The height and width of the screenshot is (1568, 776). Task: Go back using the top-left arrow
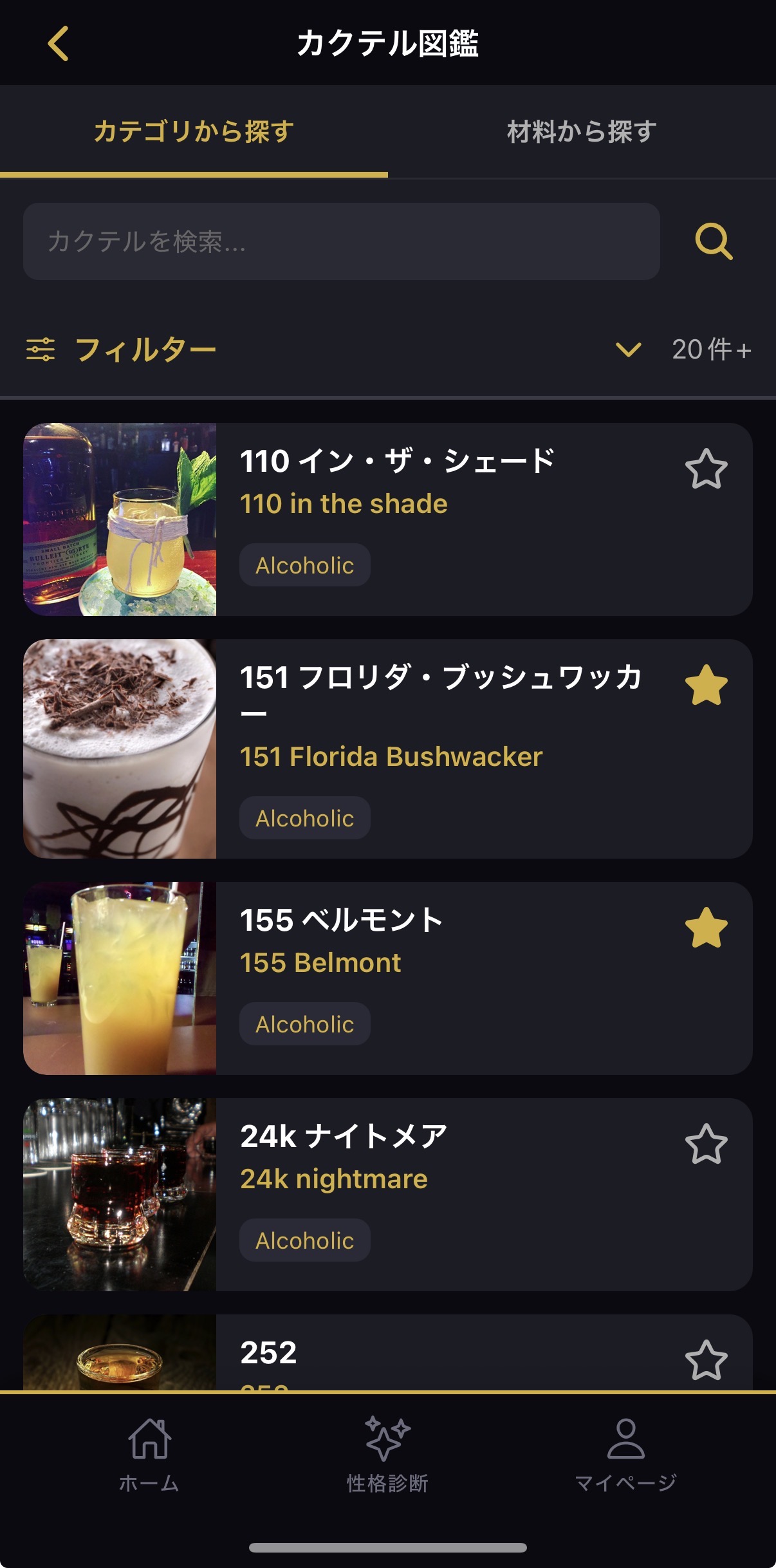click(x=59, y=44)
